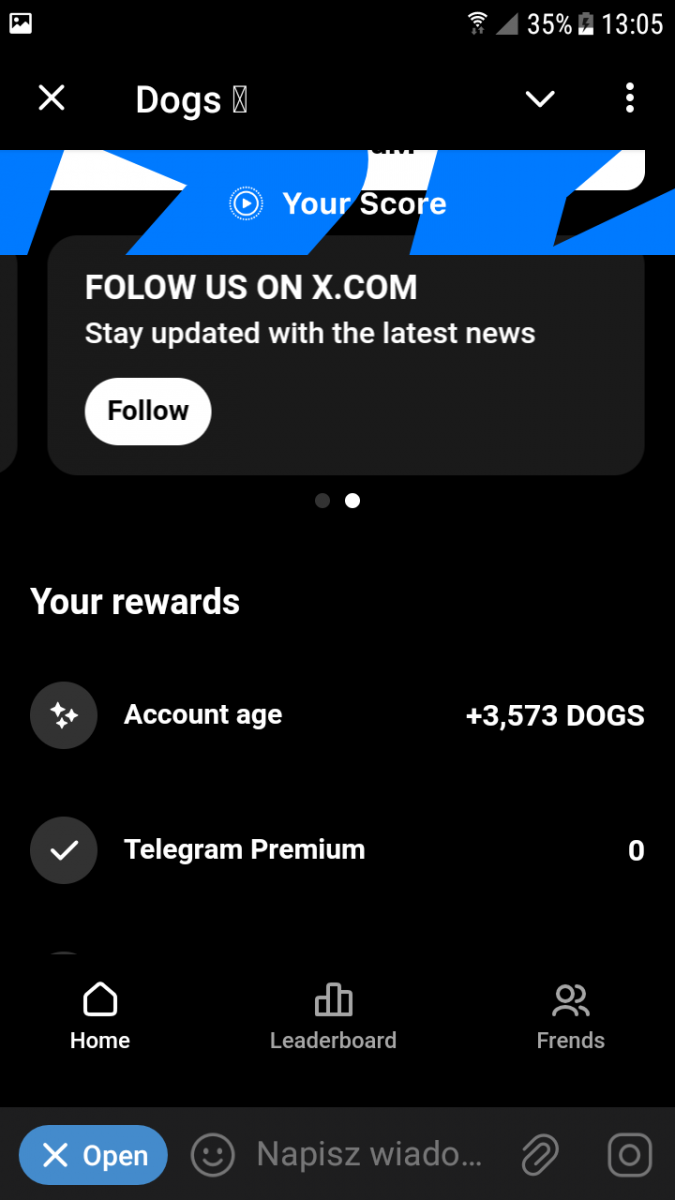Open the emoji picker
The width and height of the screenshot is (675, 1200).
pos(212,1156)
